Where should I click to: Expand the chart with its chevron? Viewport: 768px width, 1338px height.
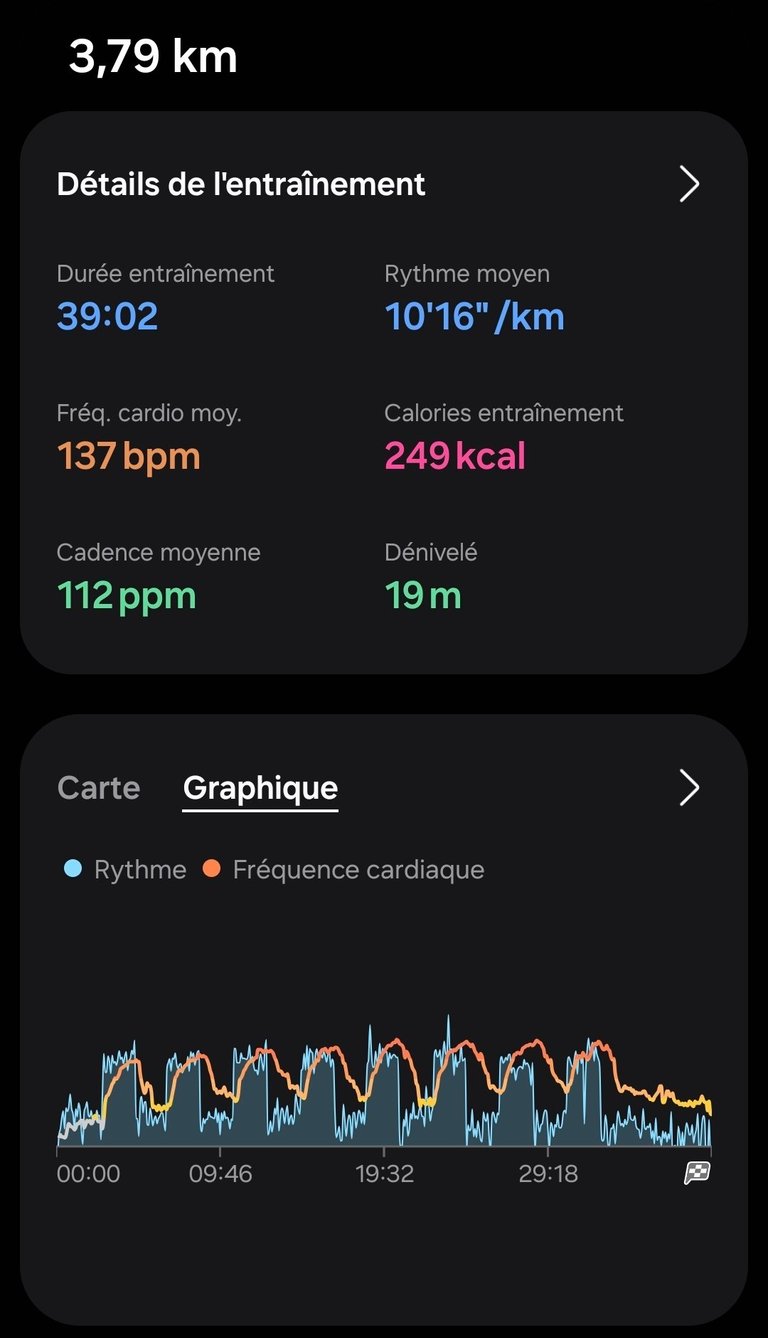689,788
